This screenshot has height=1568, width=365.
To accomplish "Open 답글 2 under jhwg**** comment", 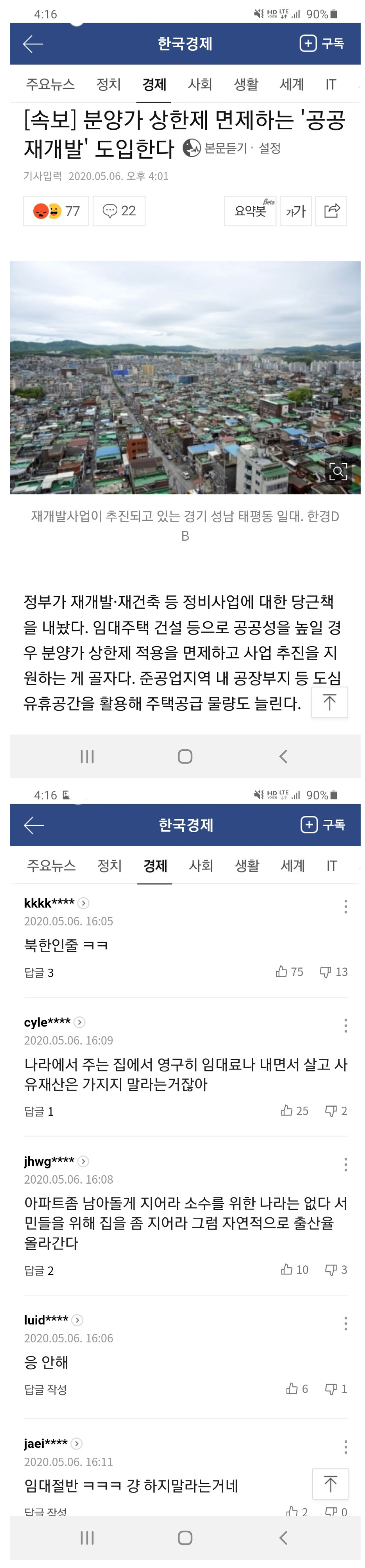I will click(39, 1271).
